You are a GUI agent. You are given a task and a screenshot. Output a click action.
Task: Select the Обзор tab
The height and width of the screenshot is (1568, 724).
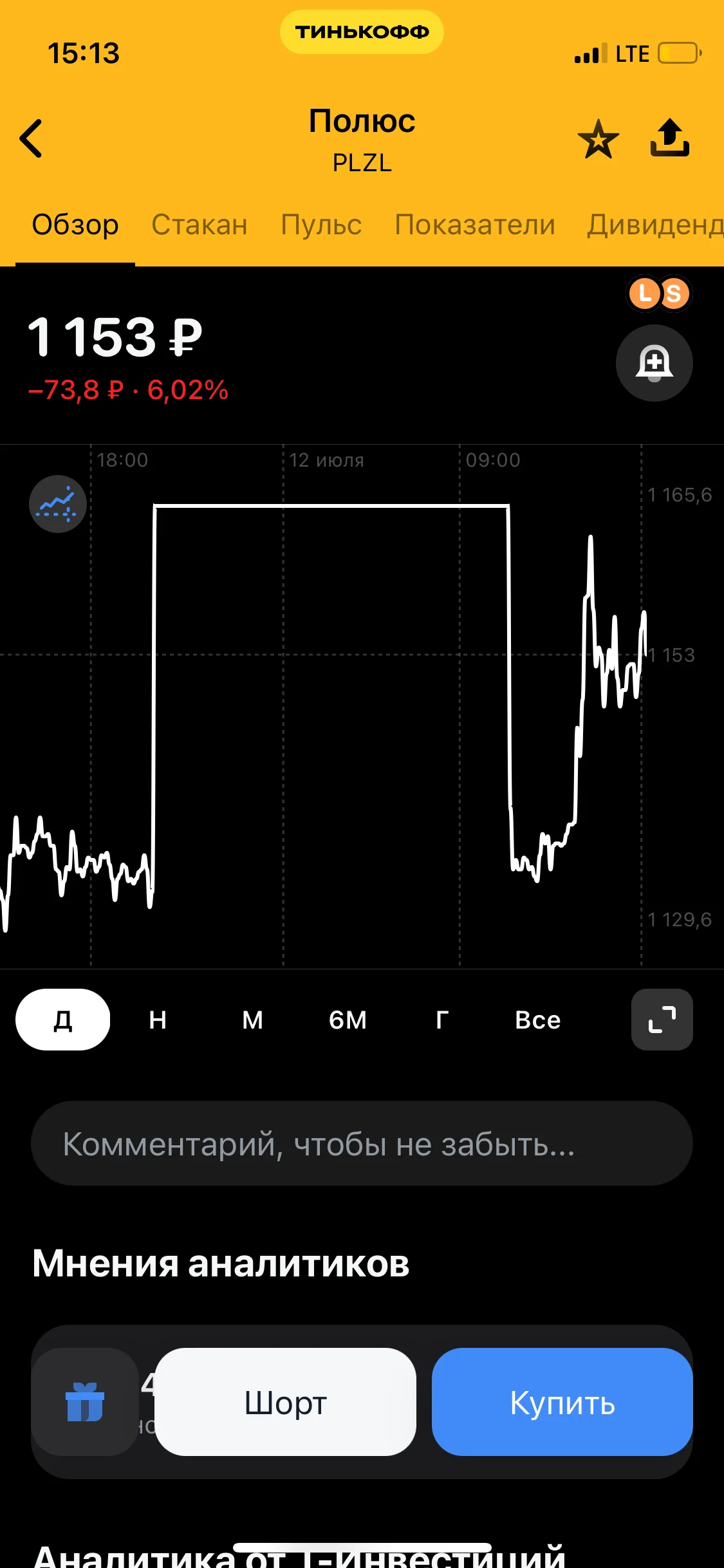pos(75,225)
